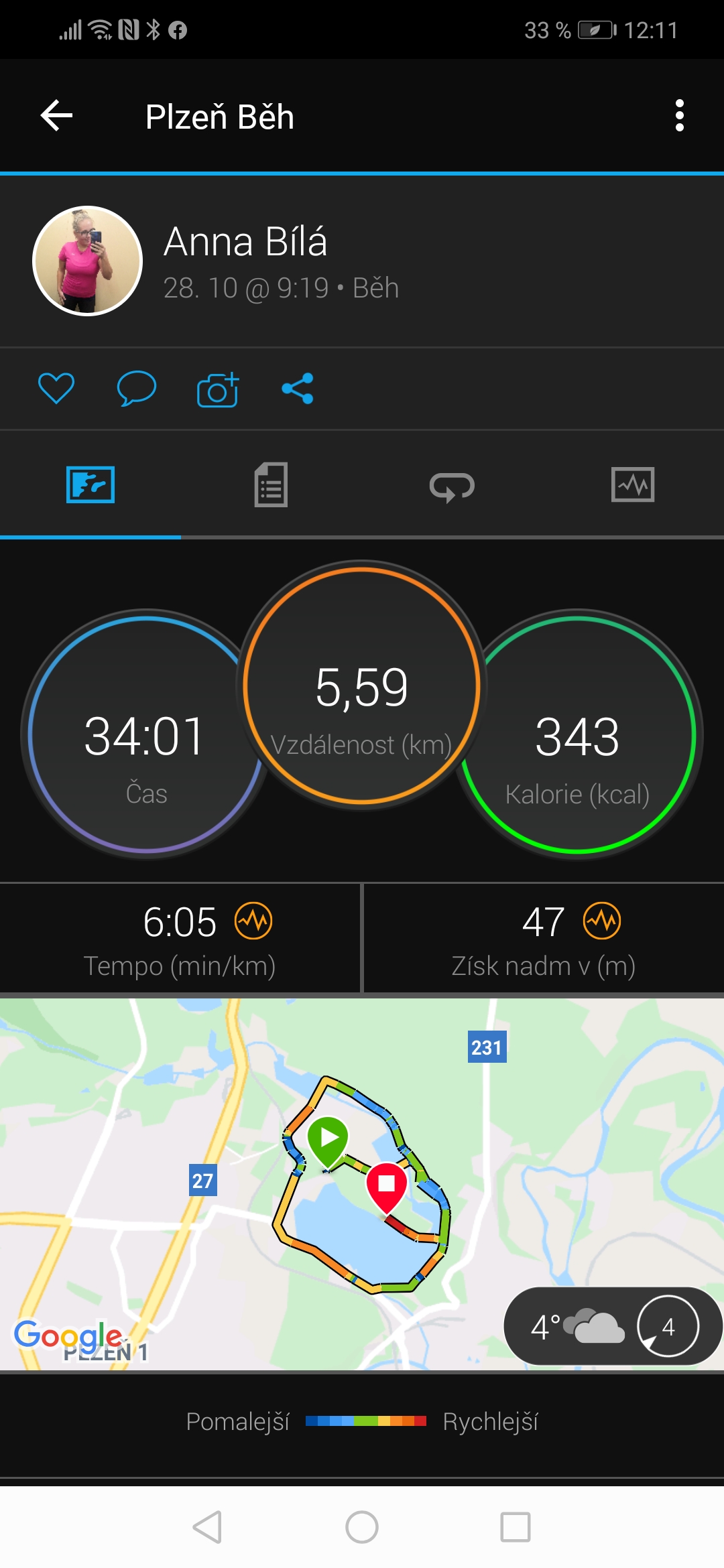Switch to the stats list tab
Viewport: 724px width, 1568px height.
[x=271, y=484]
